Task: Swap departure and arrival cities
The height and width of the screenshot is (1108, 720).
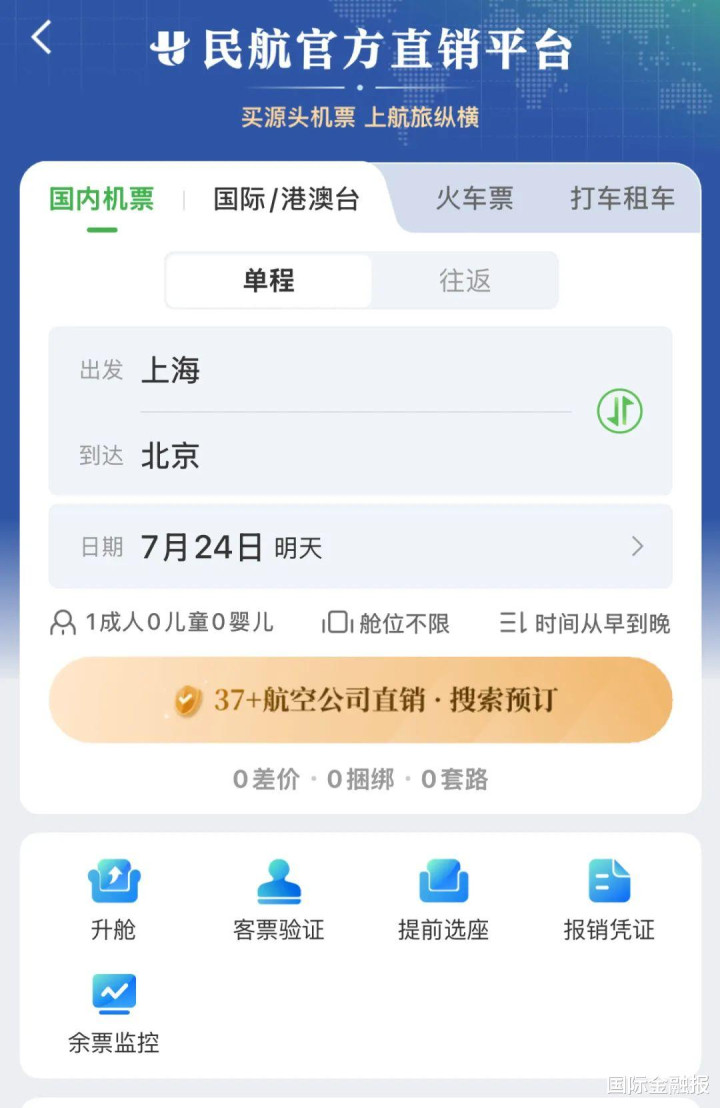Action: tap(619, 412)
